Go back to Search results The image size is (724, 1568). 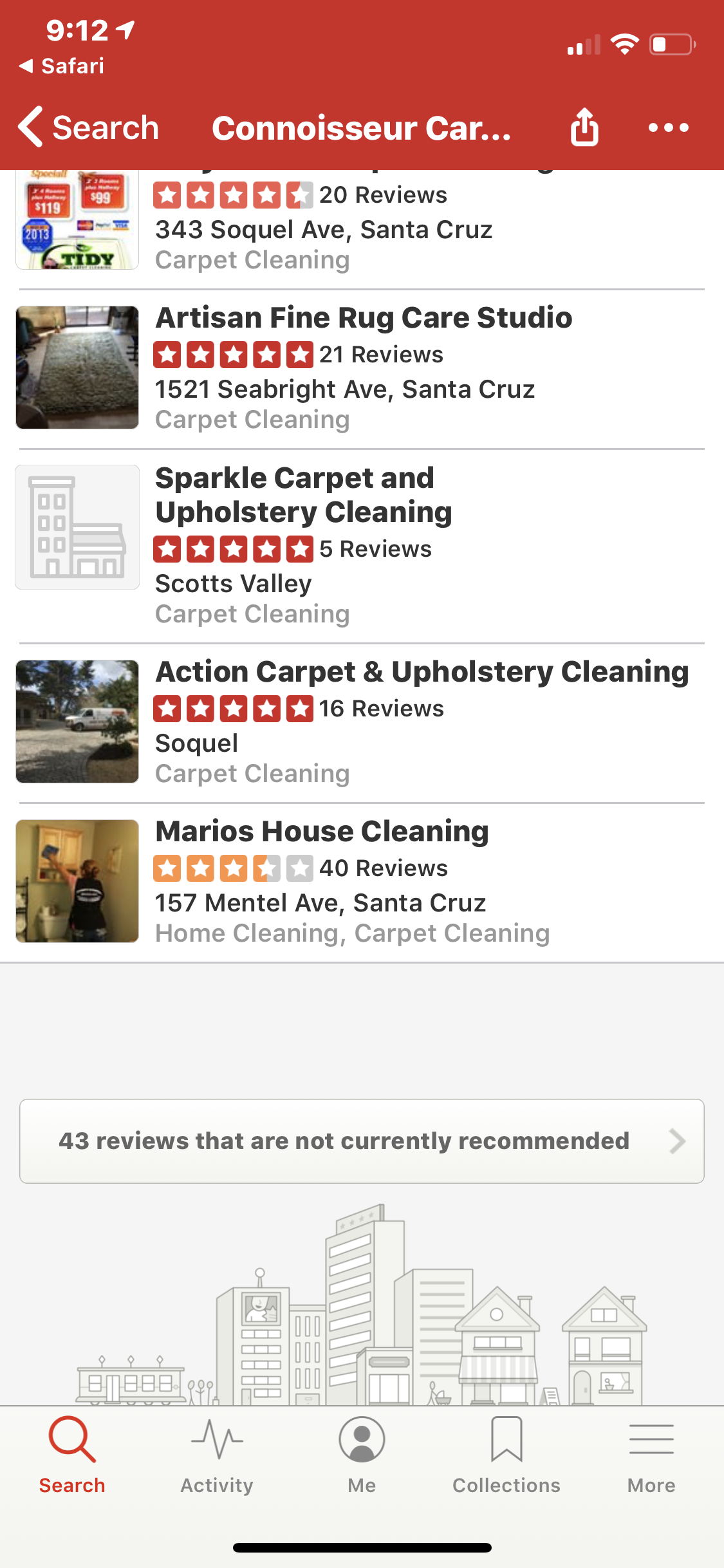coord(89,127)
